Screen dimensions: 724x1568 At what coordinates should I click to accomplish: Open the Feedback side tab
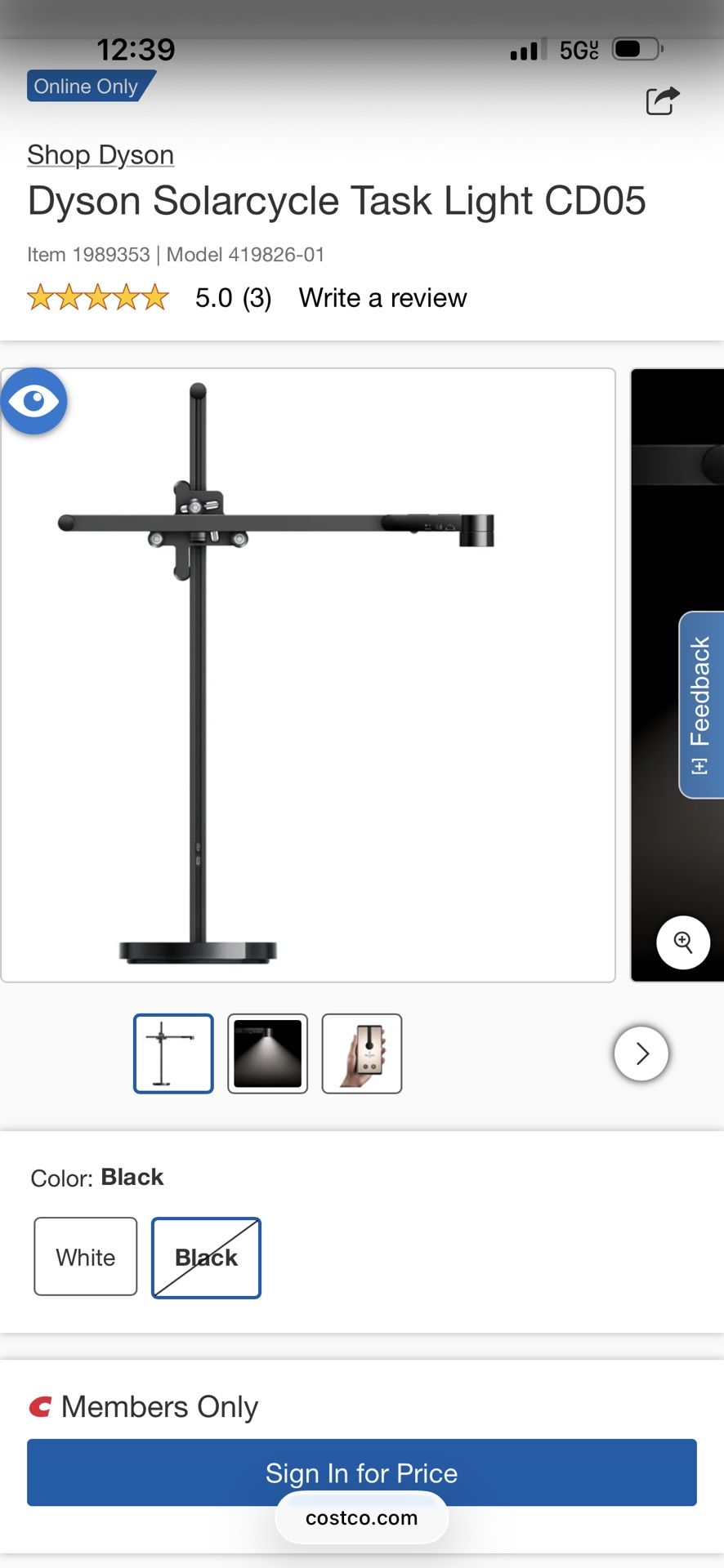click(701, 704)
